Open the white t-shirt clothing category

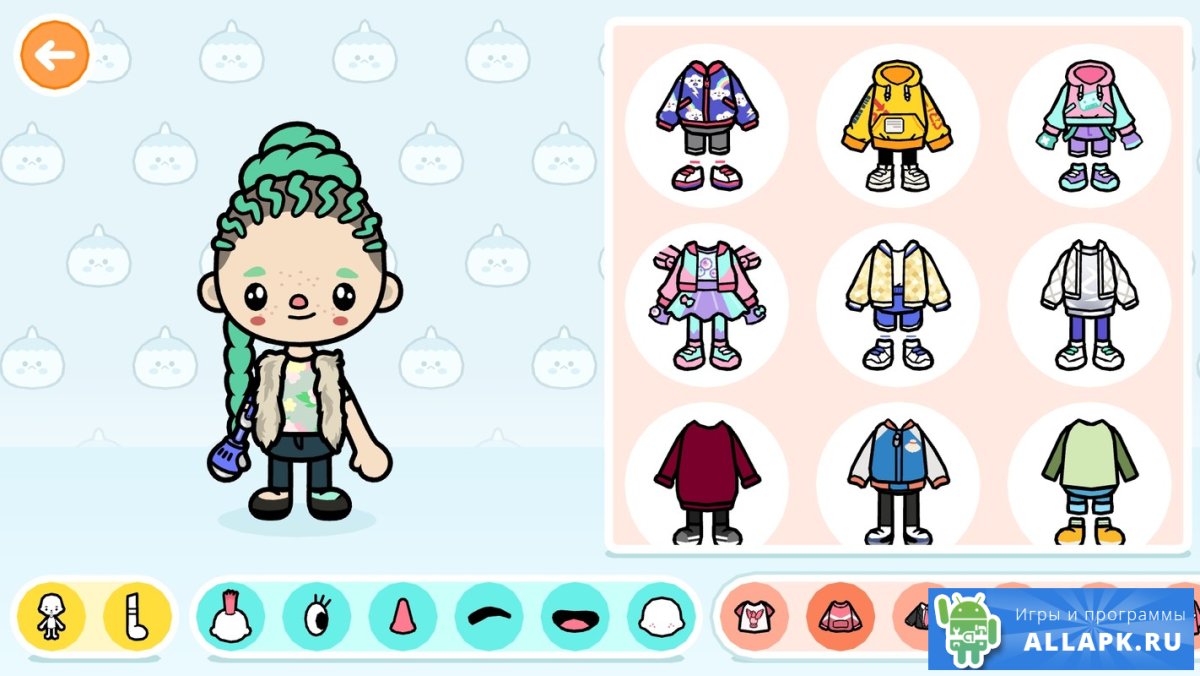tap(754, 617)
